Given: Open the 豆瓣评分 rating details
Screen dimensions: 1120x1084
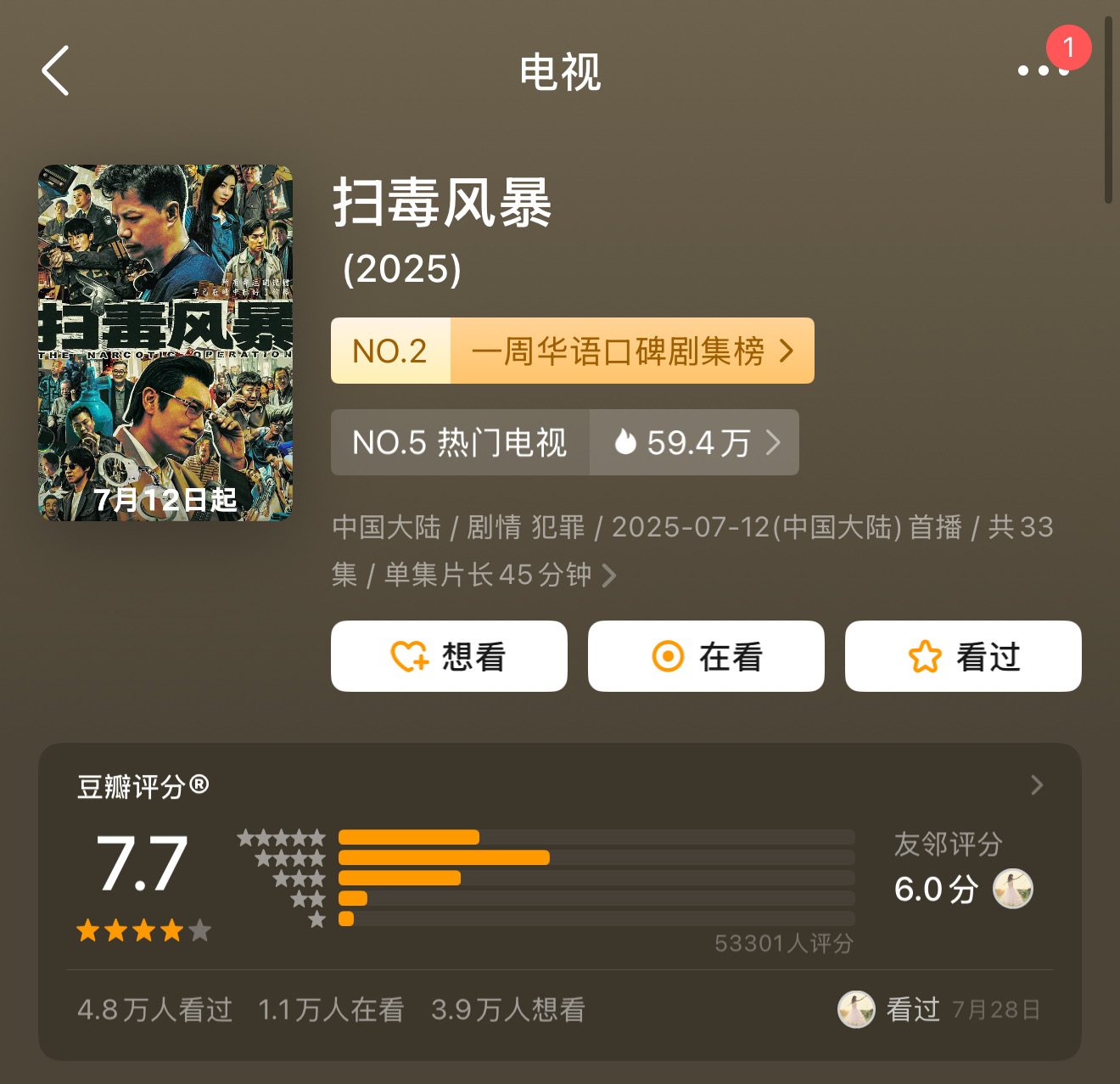Looking at the screenshot, I should coord(560,785).
